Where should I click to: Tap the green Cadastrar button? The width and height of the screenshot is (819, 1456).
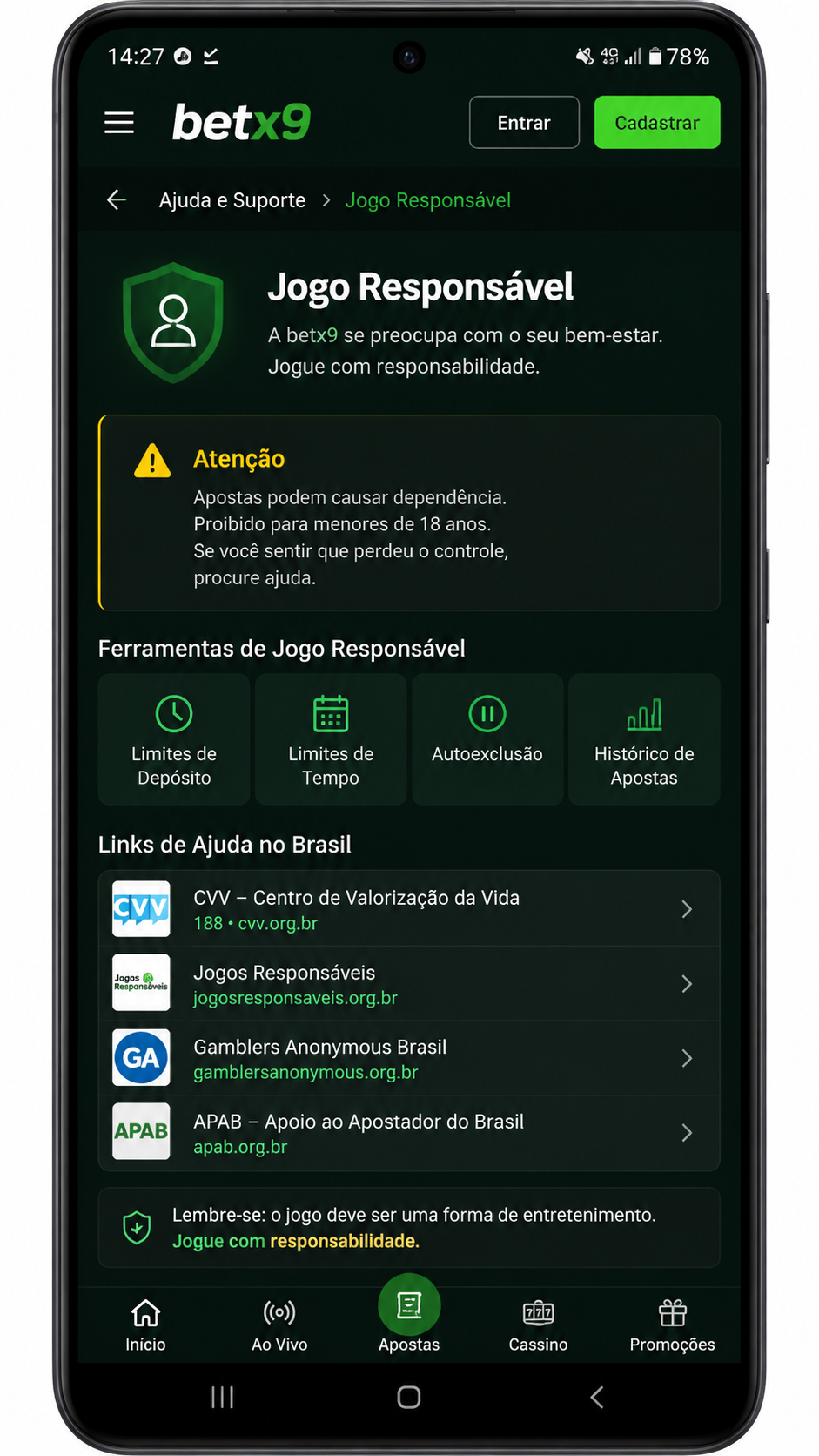pos(657,123)
